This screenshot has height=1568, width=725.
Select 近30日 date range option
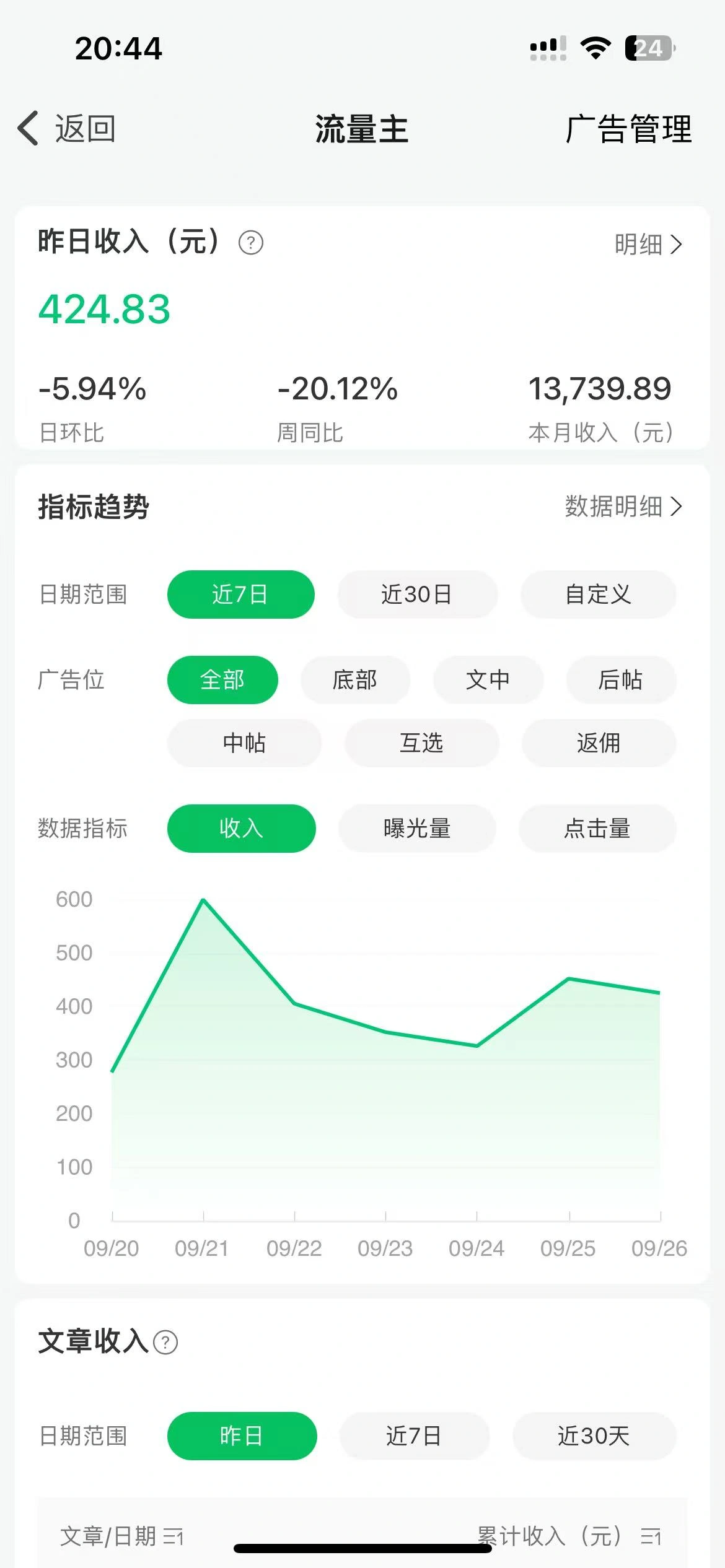416,595
